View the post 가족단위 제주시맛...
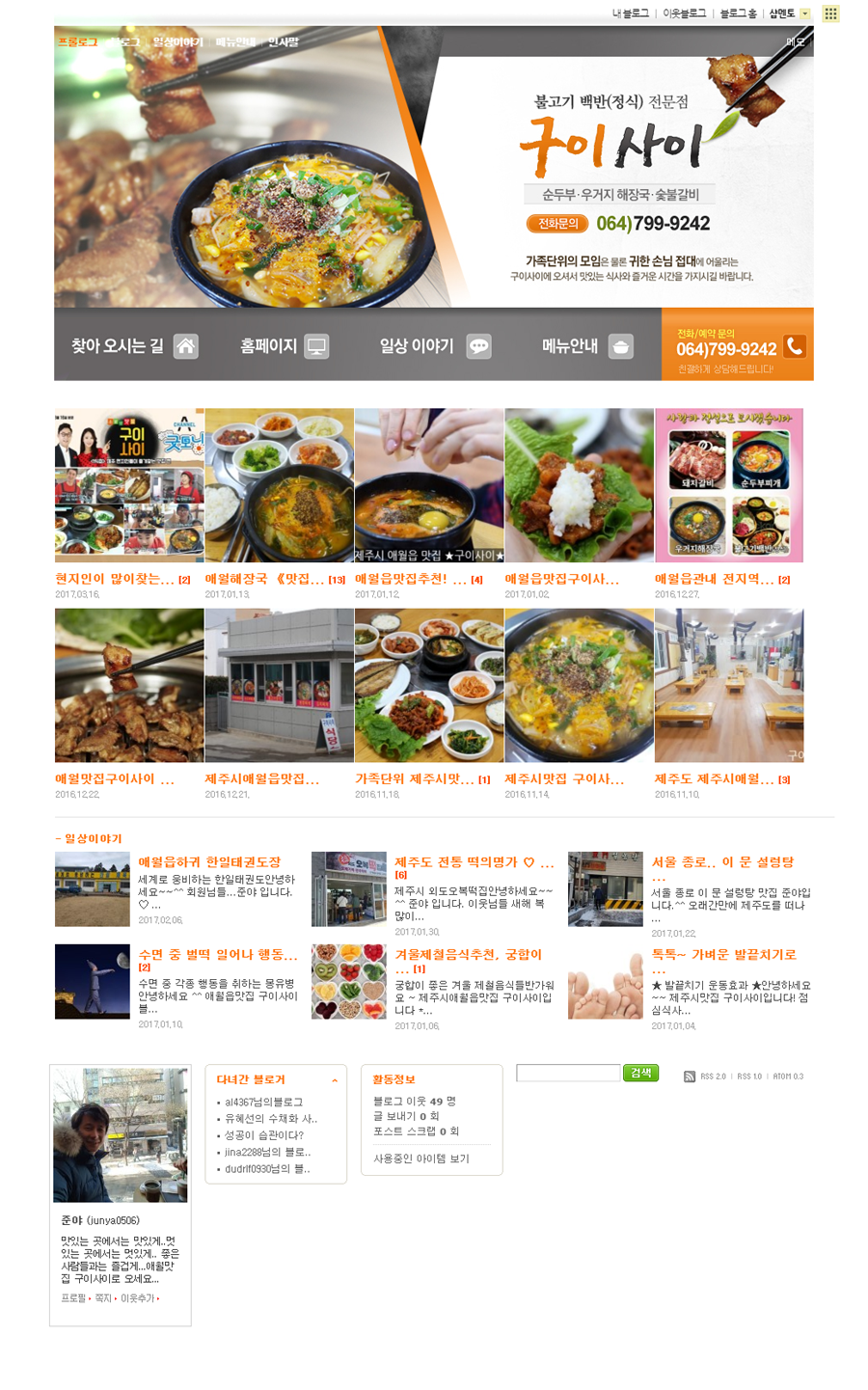Screen dimensions: 868x1390 coord(415,778)
